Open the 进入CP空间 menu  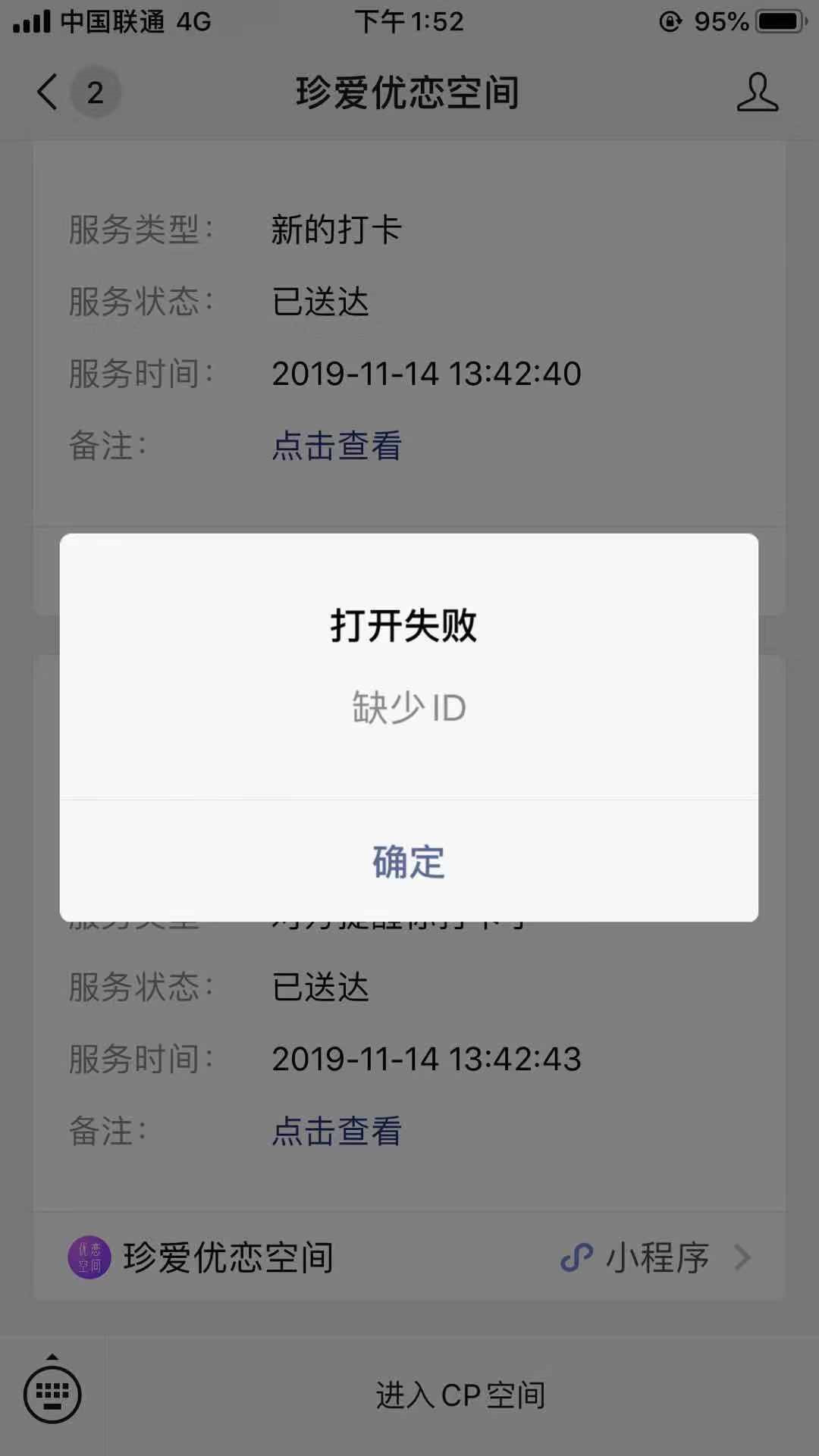(461, 1395)
